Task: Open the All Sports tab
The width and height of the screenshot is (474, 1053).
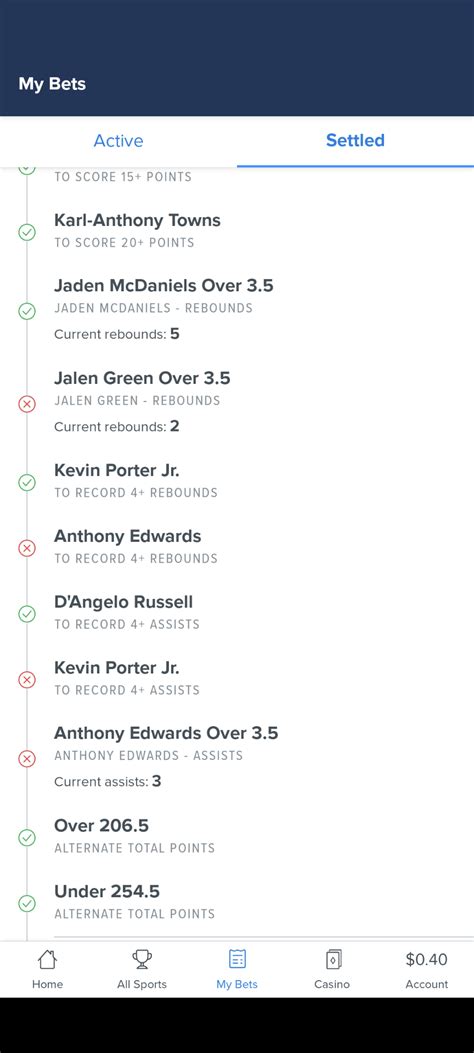Action: click(x=142, y=970)
